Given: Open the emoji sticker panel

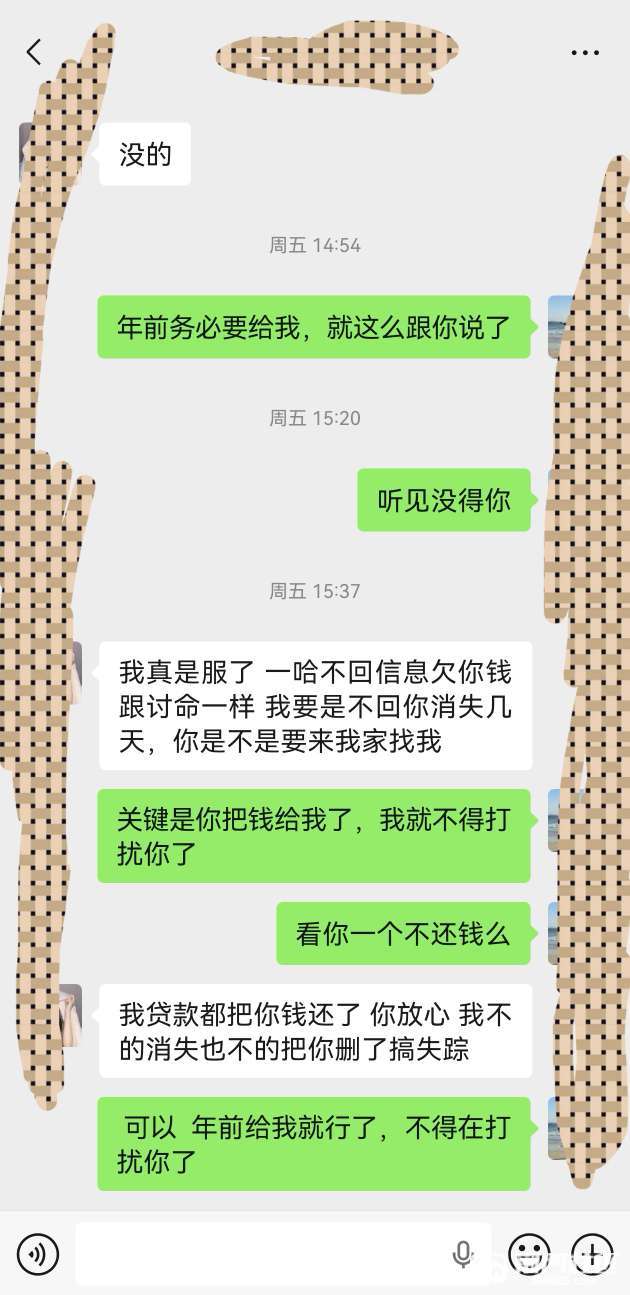Looking at the screenshot, I should coord(529,1253).
